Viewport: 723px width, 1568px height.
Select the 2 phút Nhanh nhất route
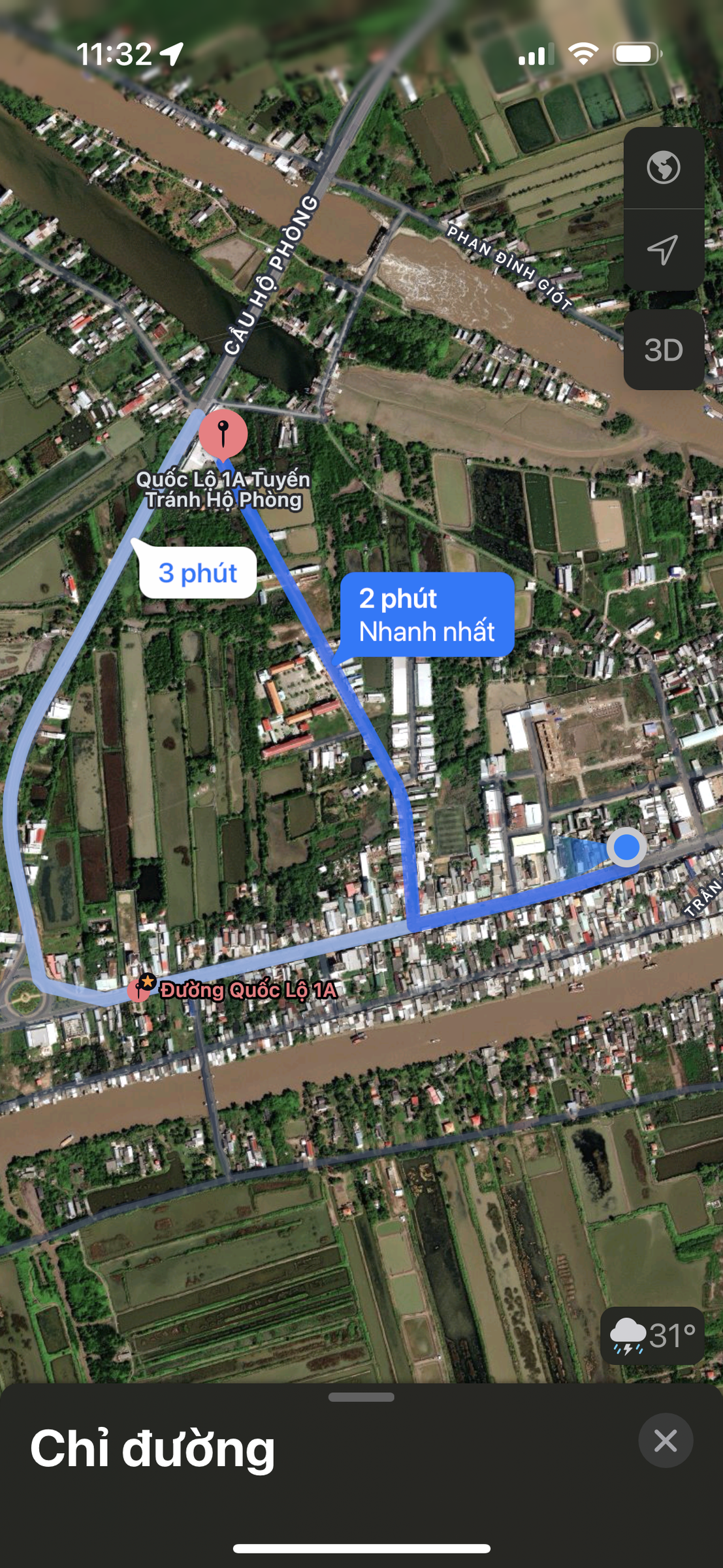(427, 615)
